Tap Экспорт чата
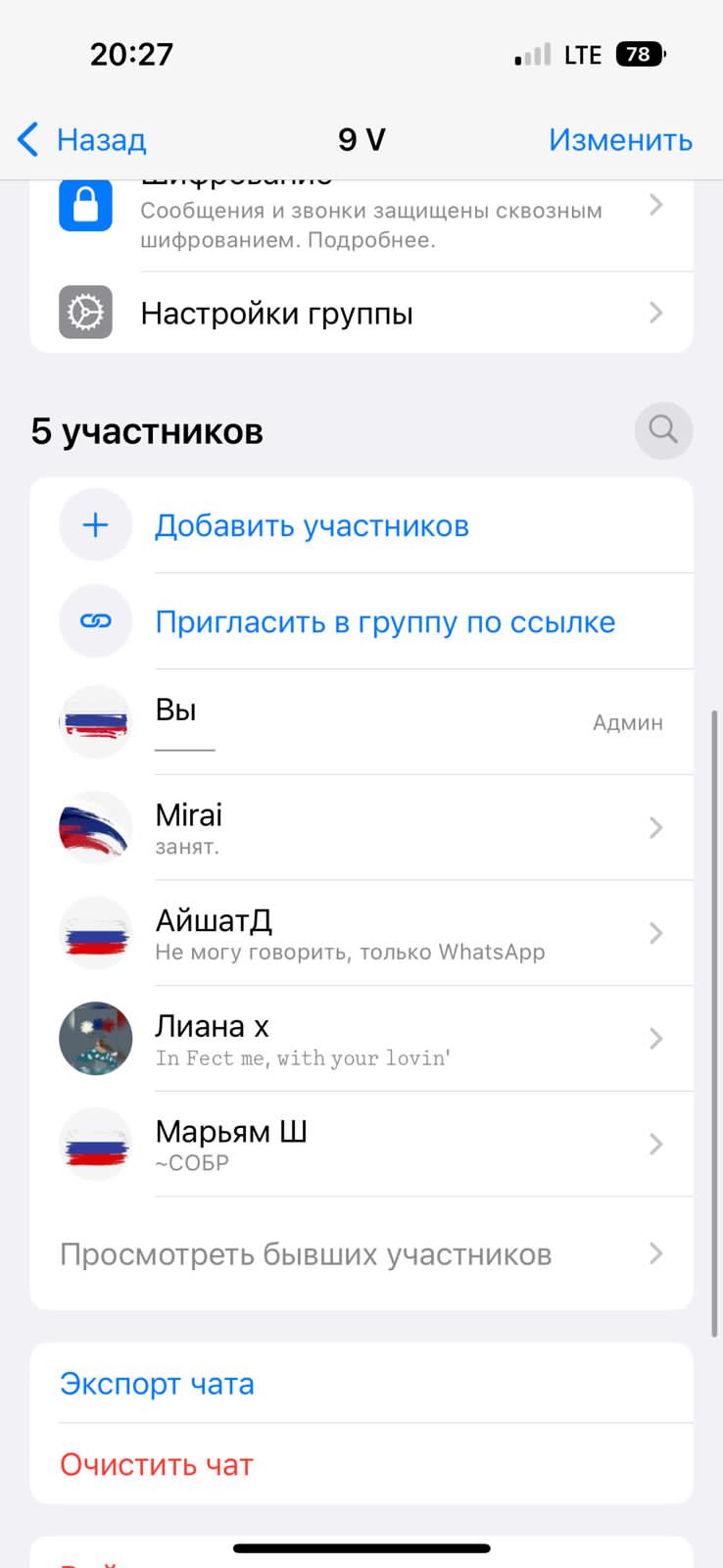The height and width of the screenshot is (1568, 723). point(158,1384)
